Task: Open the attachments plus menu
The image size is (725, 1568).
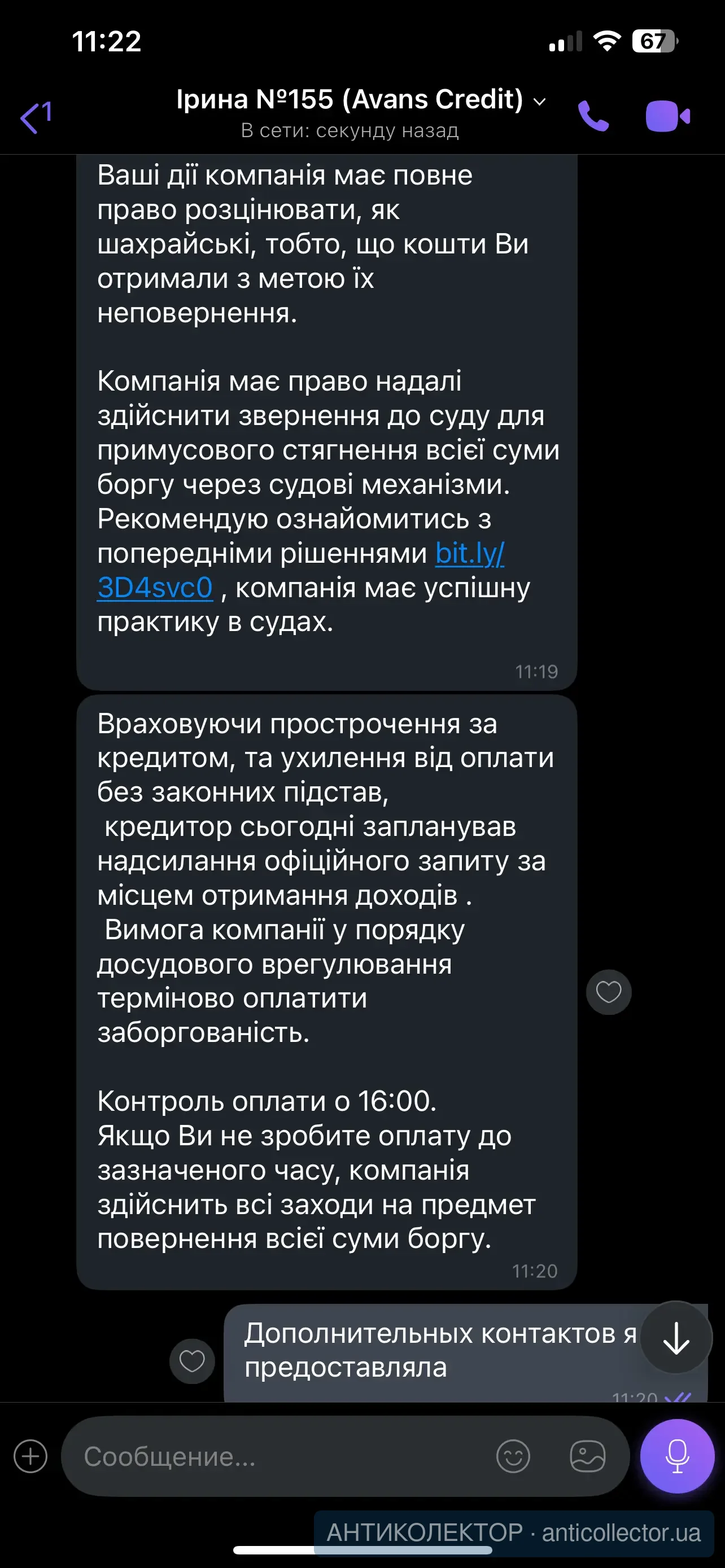Action: point(30,1456)
